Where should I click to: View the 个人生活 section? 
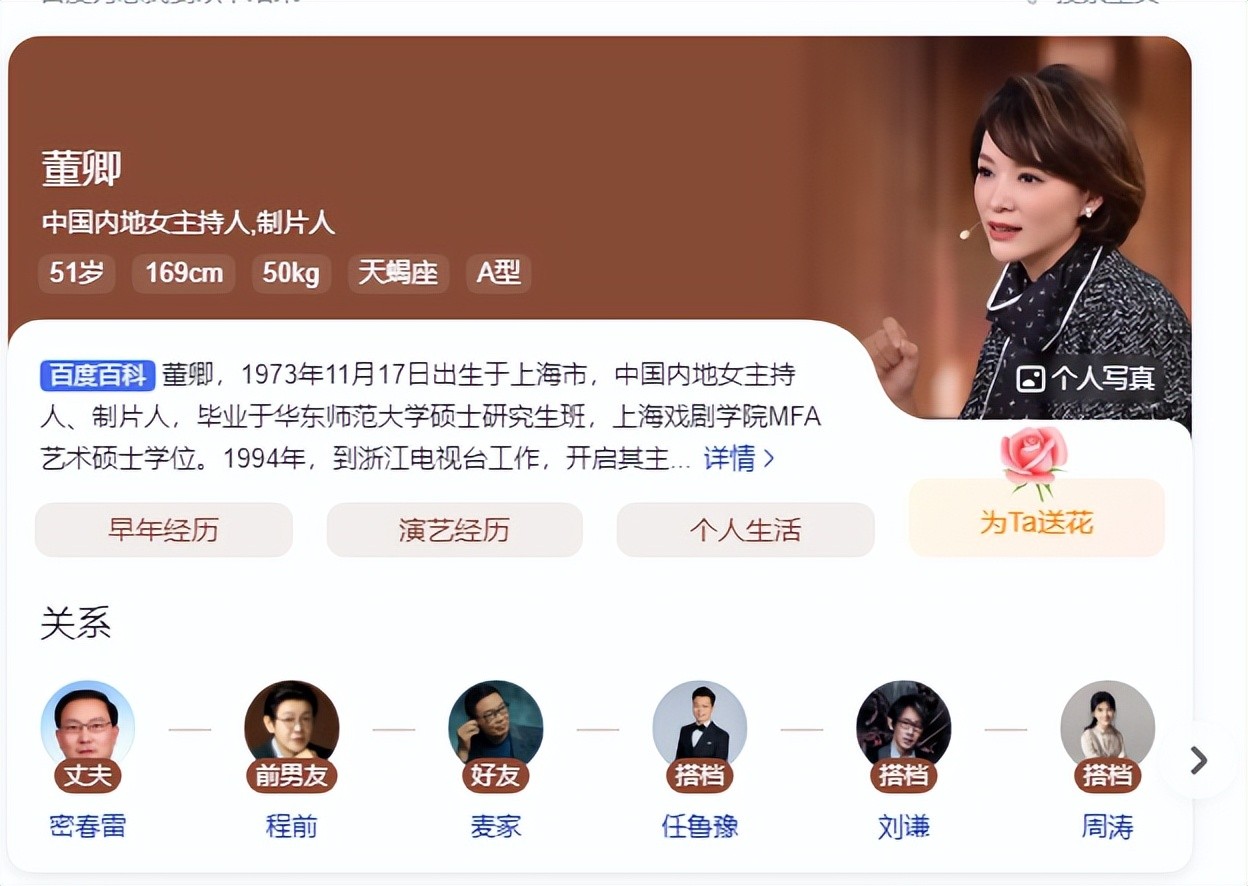(x=745, y=530)
